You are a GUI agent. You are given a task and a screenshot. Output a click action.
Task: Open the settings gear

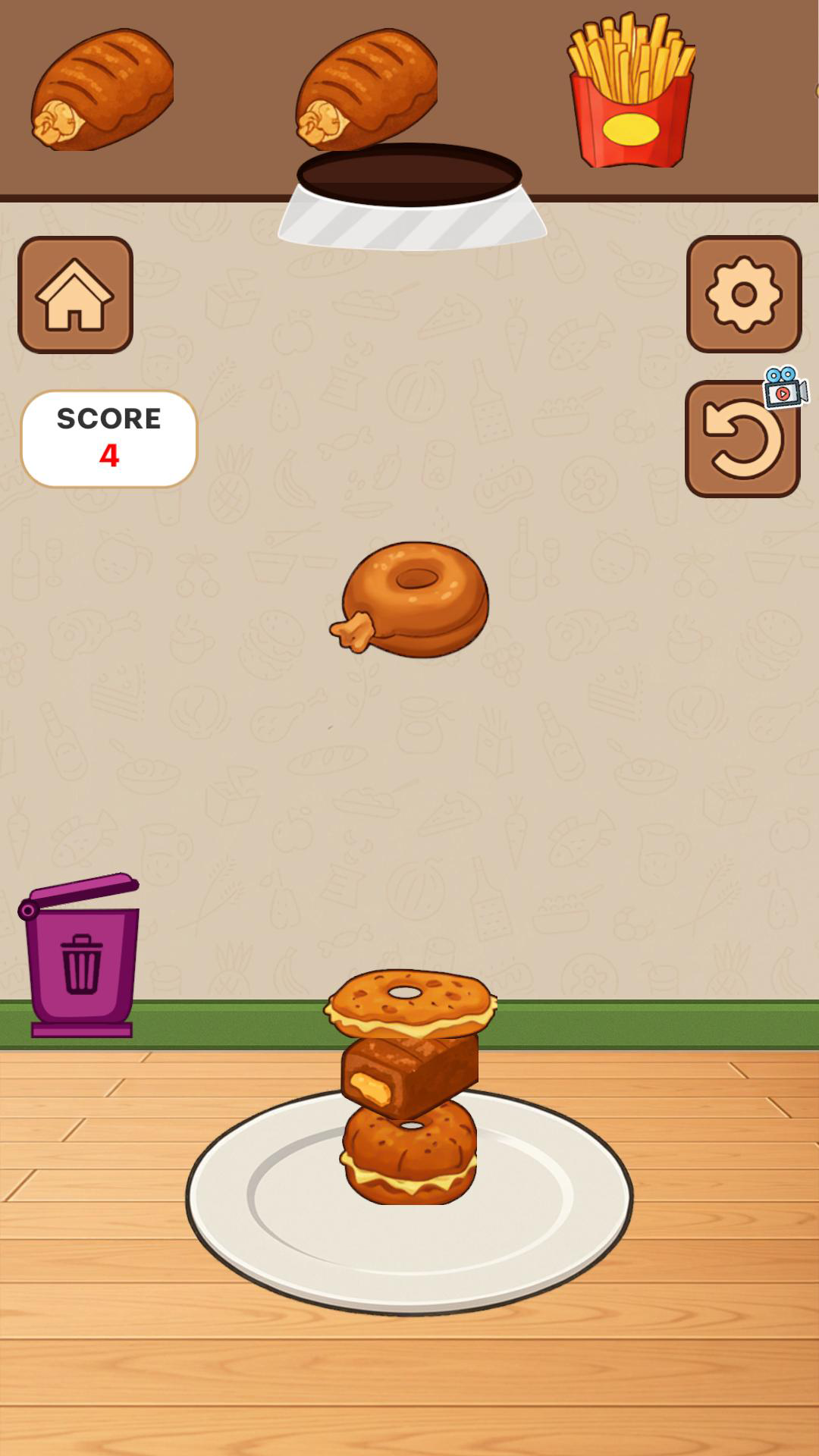[x=743, y=294]
